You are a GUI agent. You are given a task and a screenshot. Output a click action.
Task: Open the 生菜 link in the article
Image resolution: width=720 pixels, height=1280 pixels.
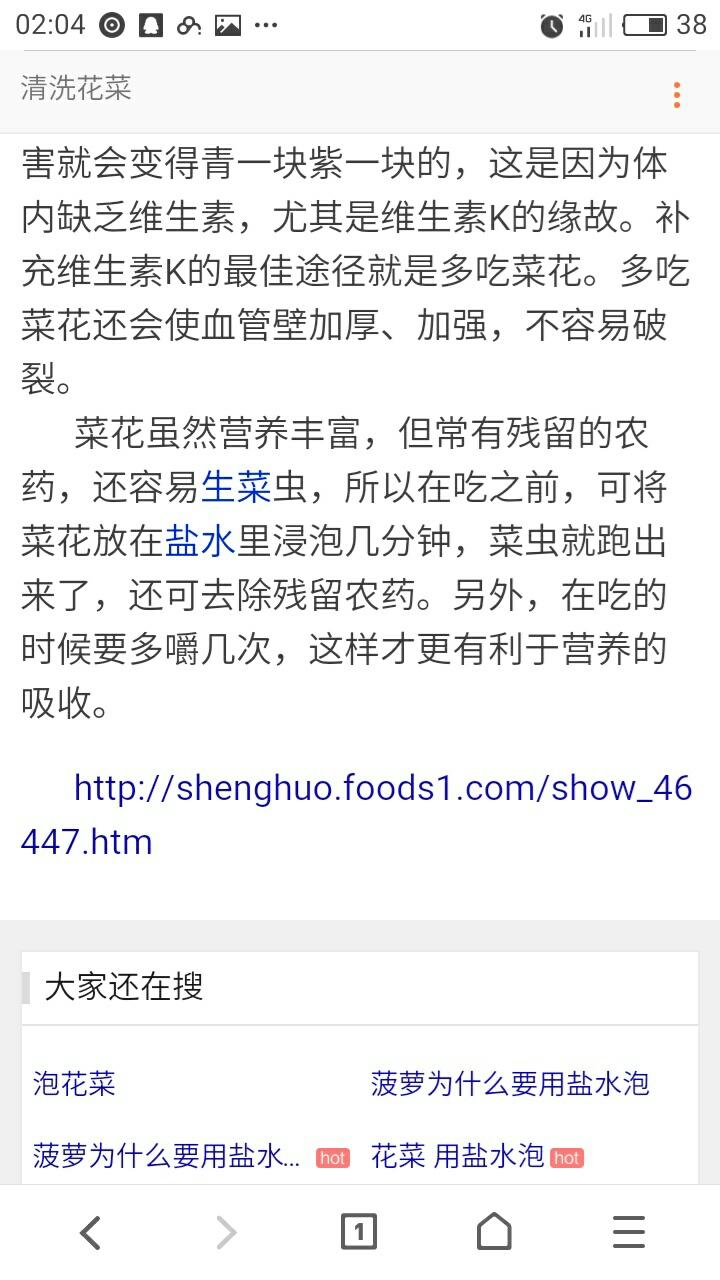click(237, 487)
